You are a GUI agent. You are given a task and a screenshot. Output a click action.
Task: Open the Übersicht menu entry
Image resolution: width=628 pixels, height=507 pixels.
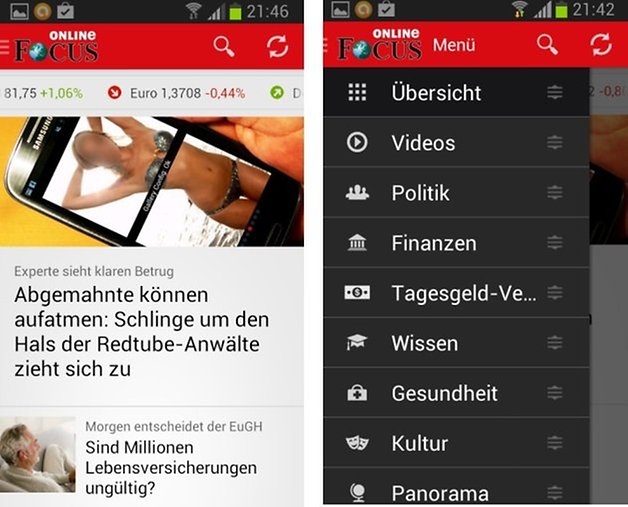pyautogui.click(x=436, y=93)
